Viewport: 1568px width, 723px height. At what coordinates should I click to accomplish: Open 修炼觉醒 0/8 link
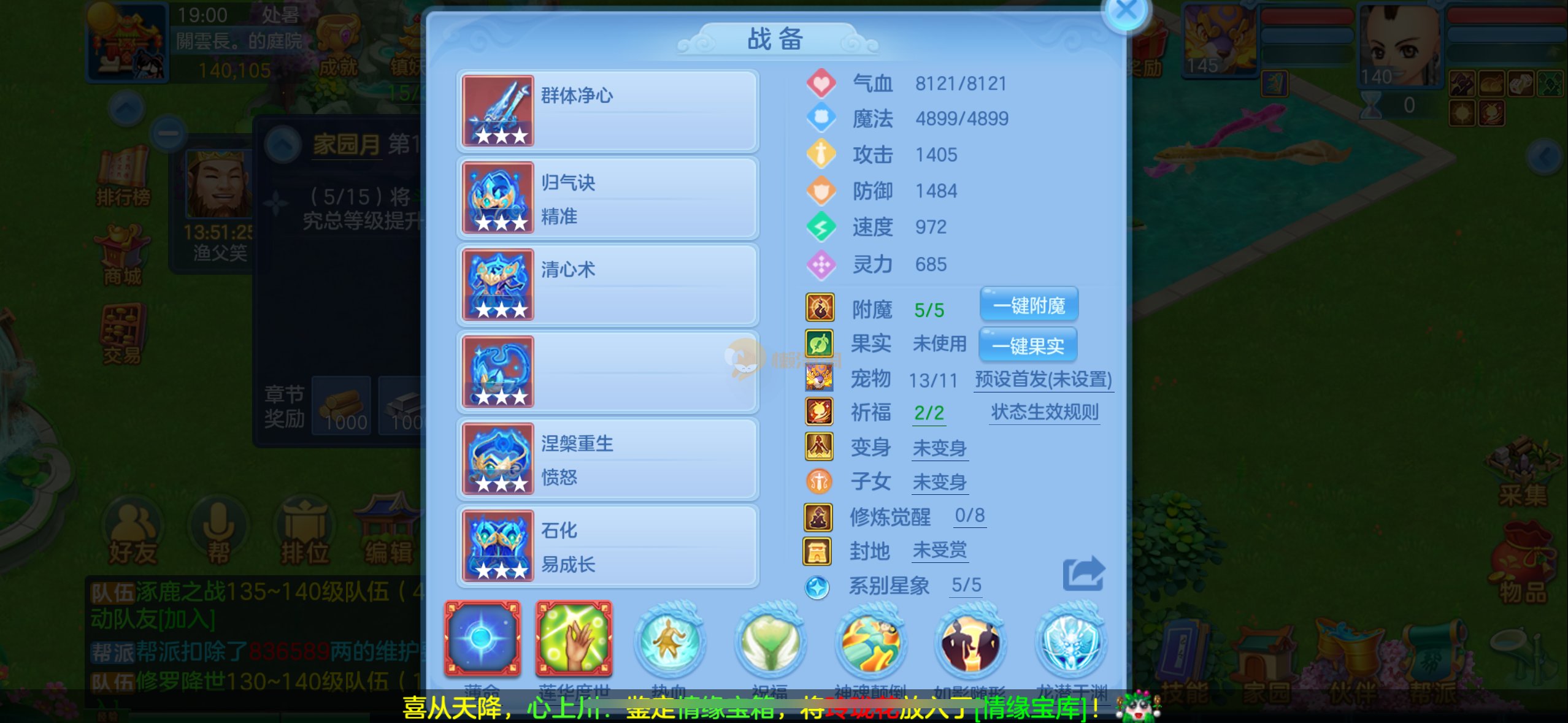coord(969,516)
